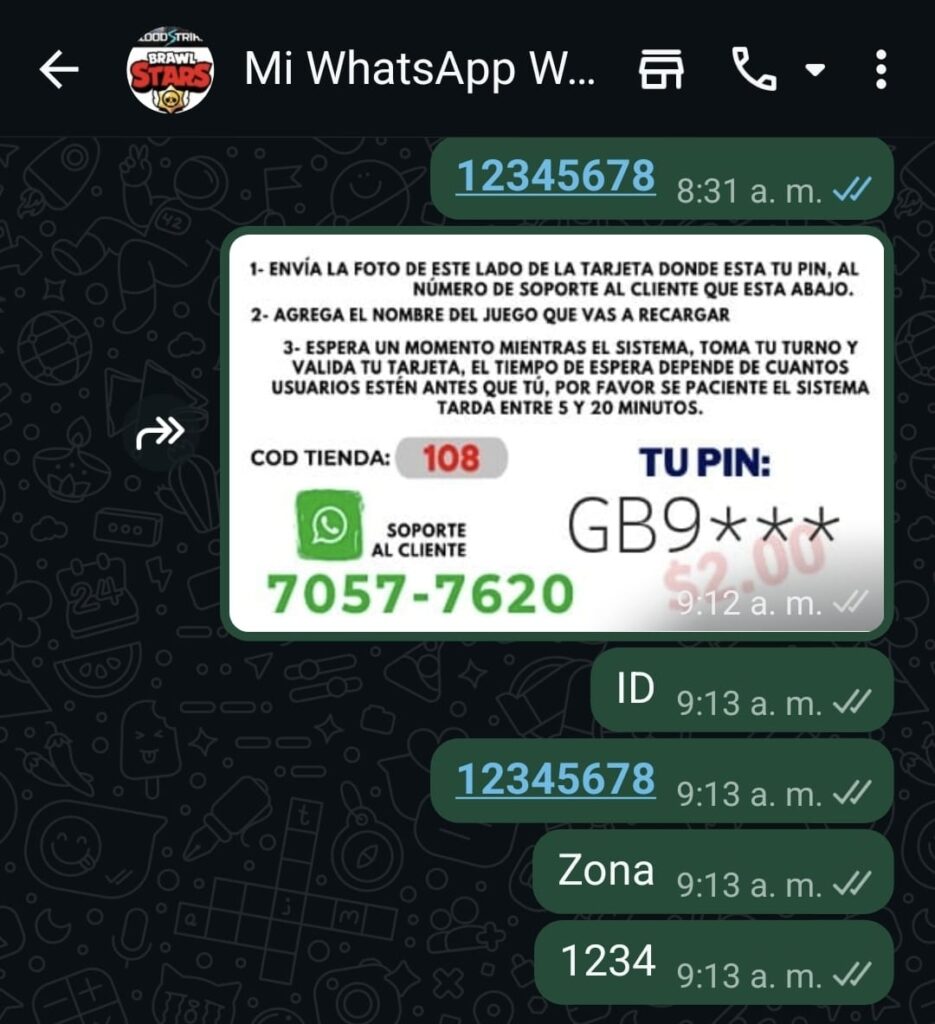Open the Brawl Stars profile picture
The width and height of the screenshot is (935, 1024).
[171, 70]
